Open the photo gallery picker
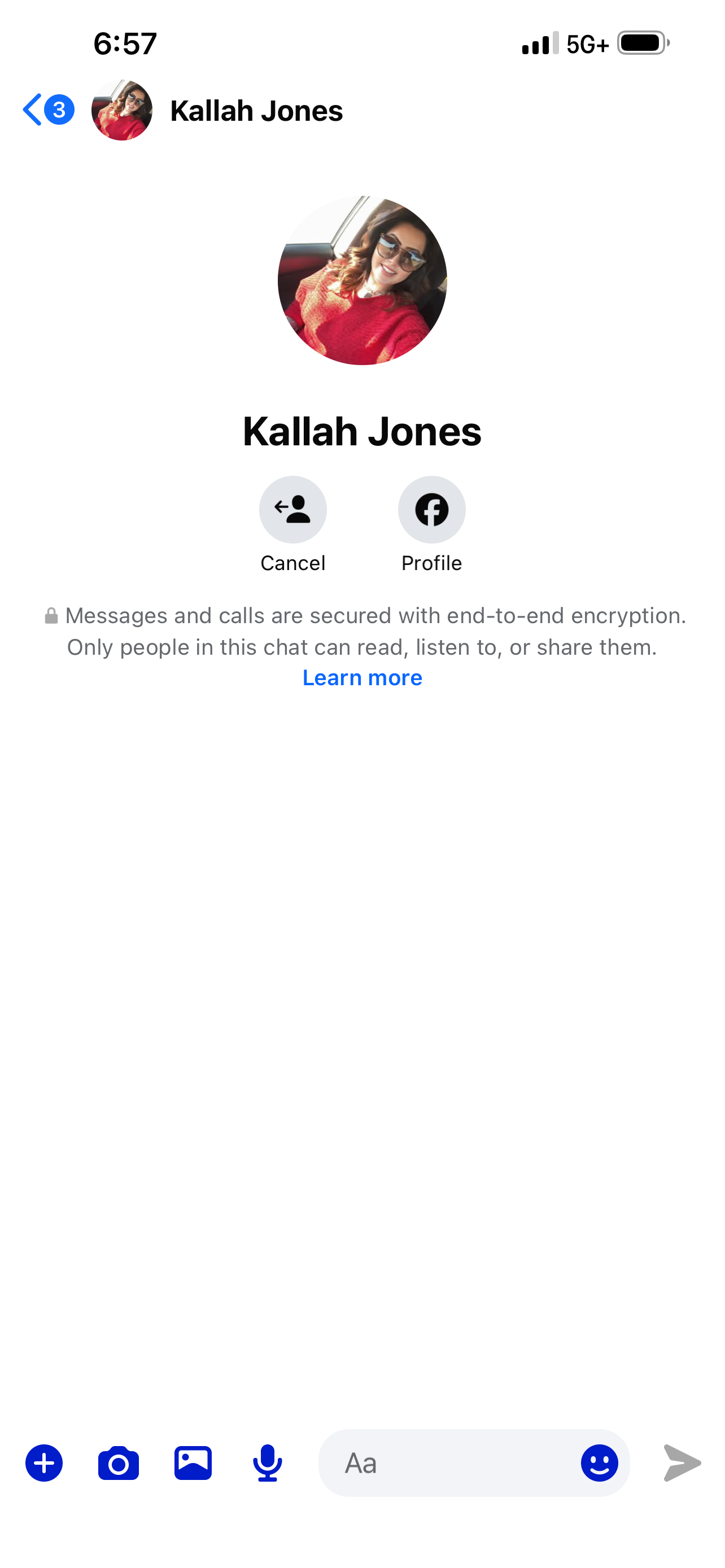This screenshot has width=725, height=1568. click(x=193, y=1462)
